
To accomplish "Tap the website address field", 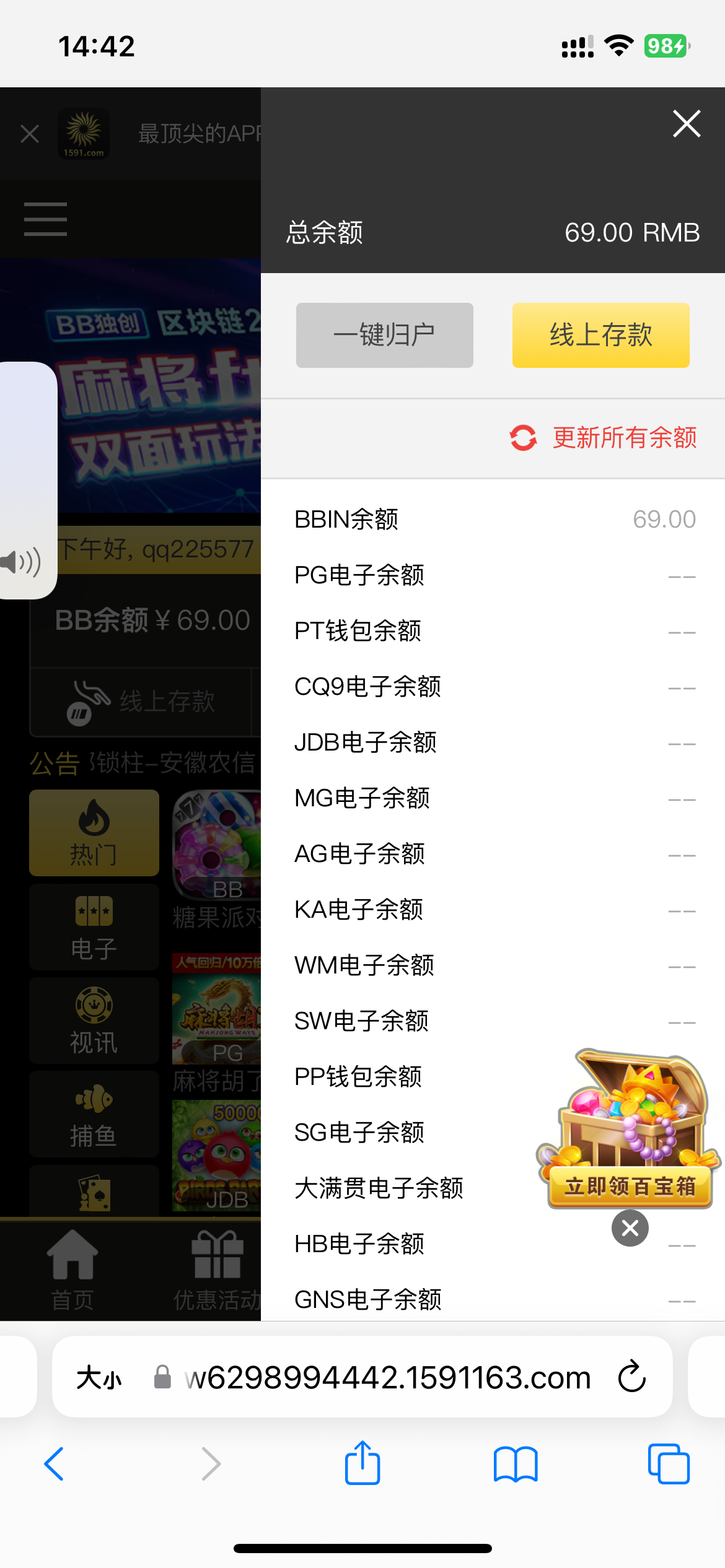I will click(x=387, y=1378).
